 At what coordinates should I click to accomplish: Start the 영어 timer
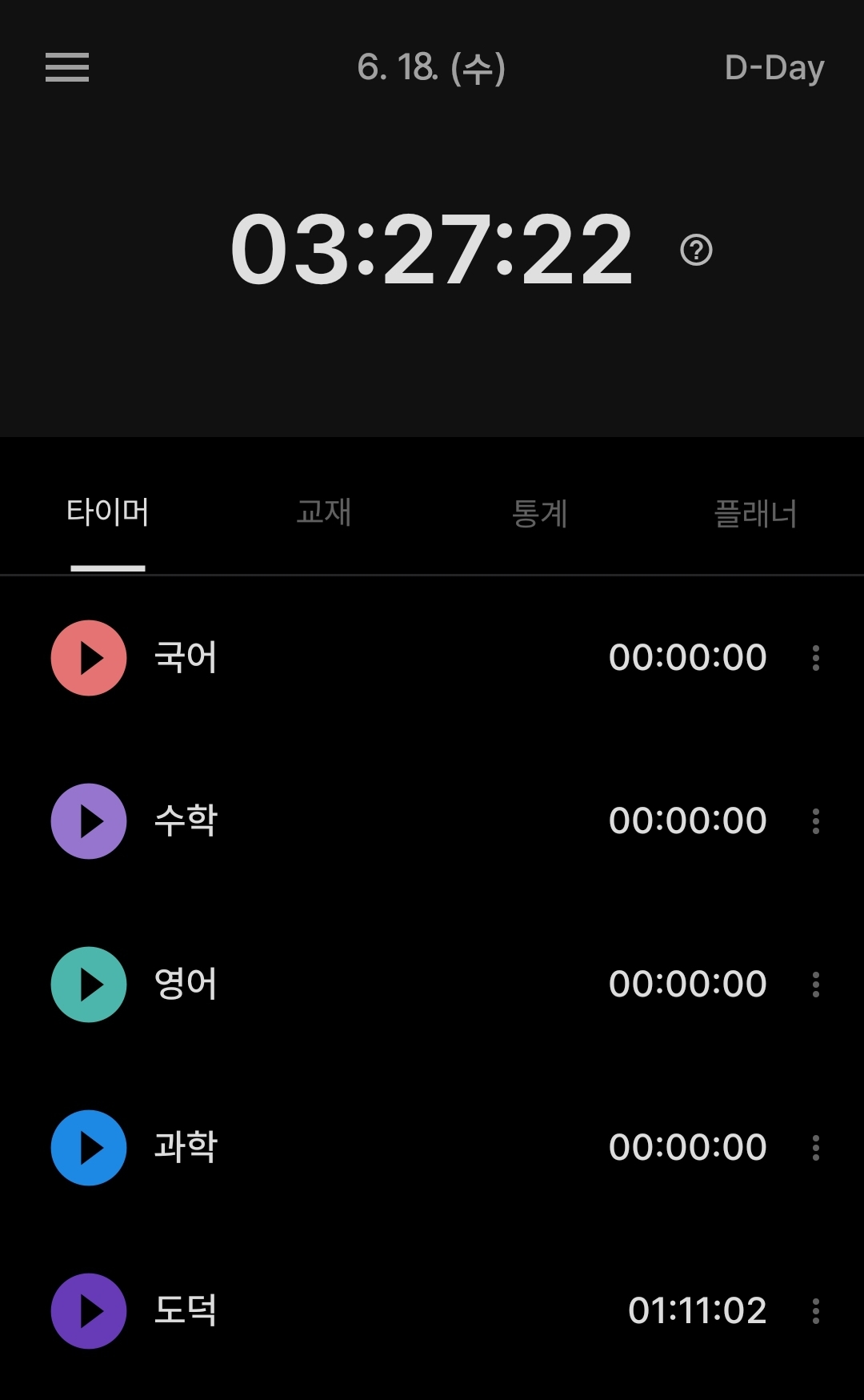[89, 985]
